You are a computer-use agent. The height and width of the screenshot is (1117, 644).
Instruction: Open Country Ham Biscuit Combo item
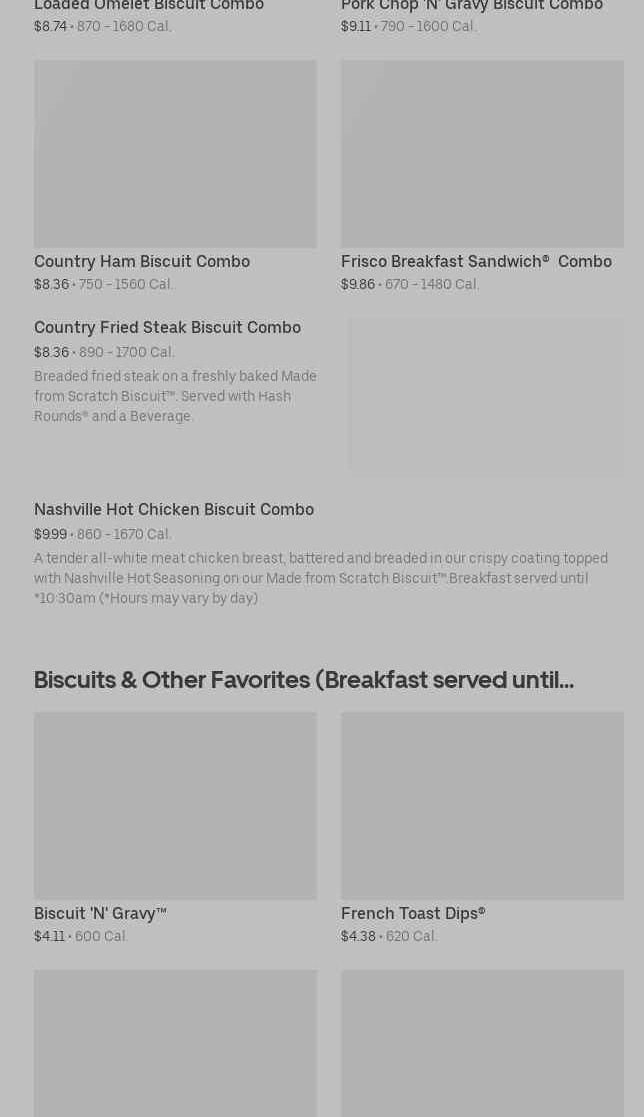pyautogui.click(x=175, y=176)
